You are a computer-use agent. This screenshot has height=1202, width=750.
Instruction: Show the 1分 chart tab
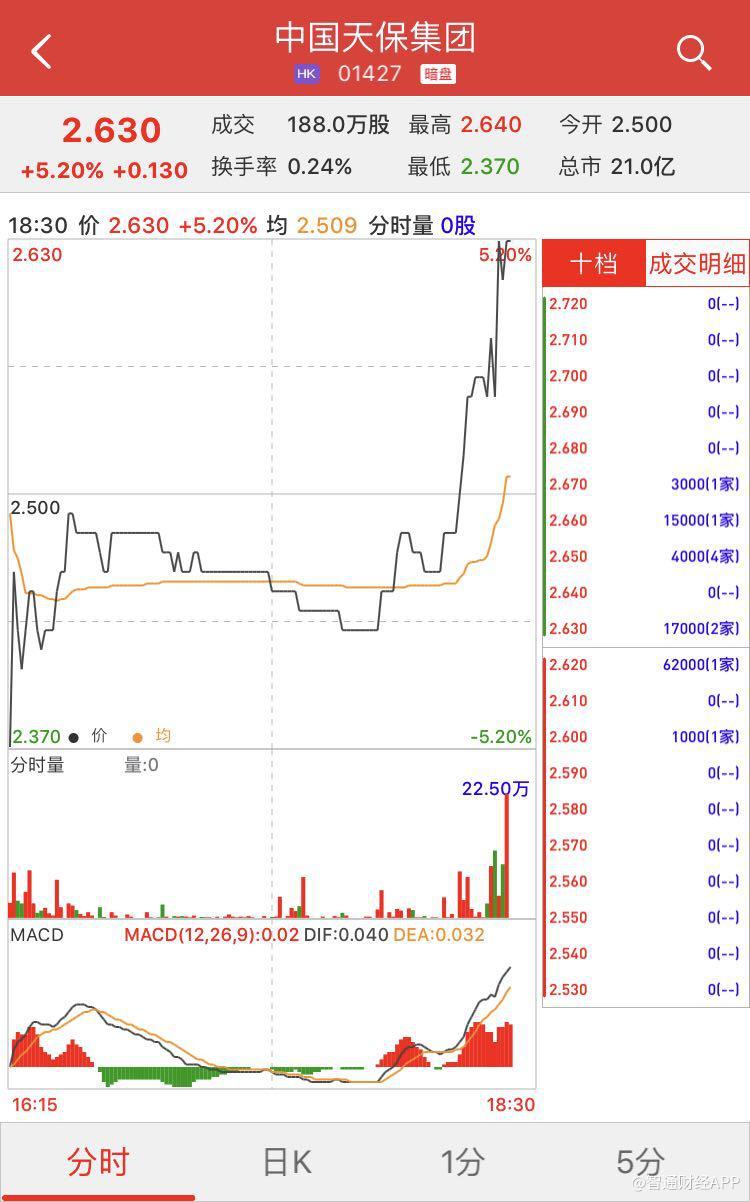coord(463,1162)
